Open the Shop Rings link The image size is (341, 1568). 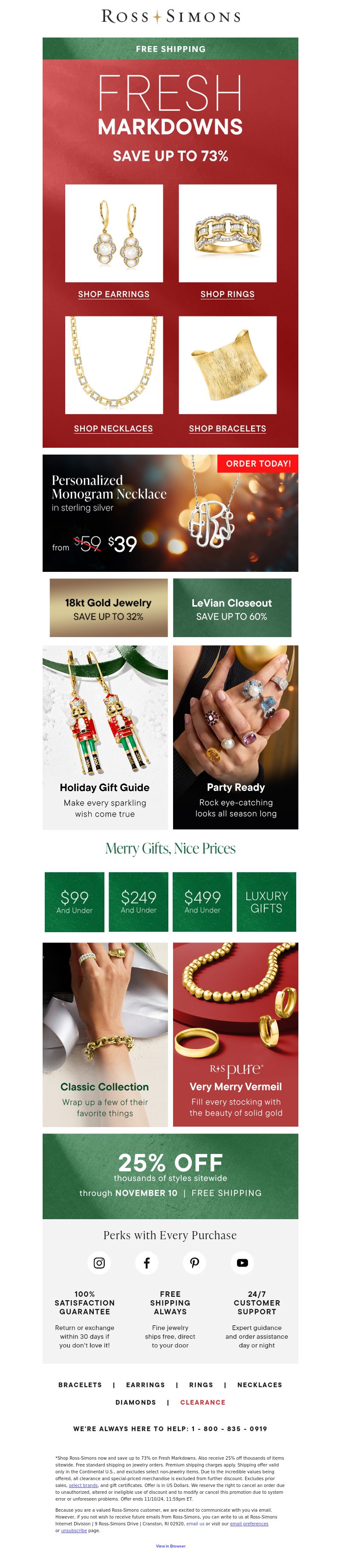227,294
